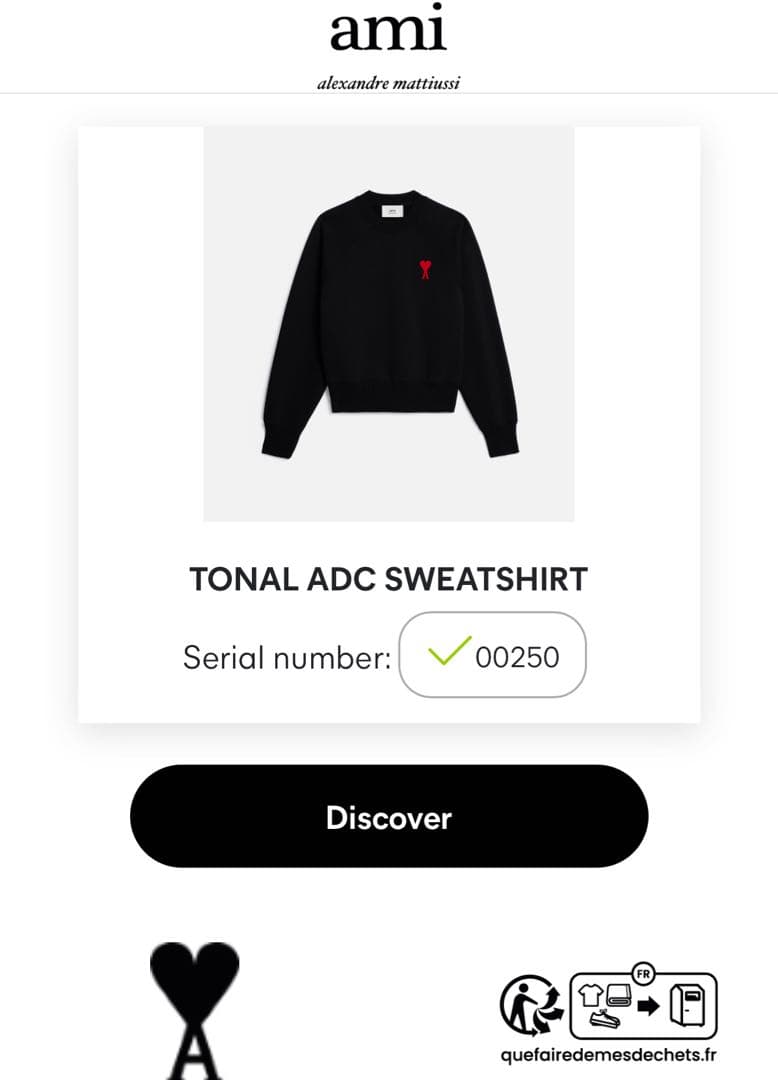Click the Triman recycling icon
778x1080 pixels.
[527, 1002]
